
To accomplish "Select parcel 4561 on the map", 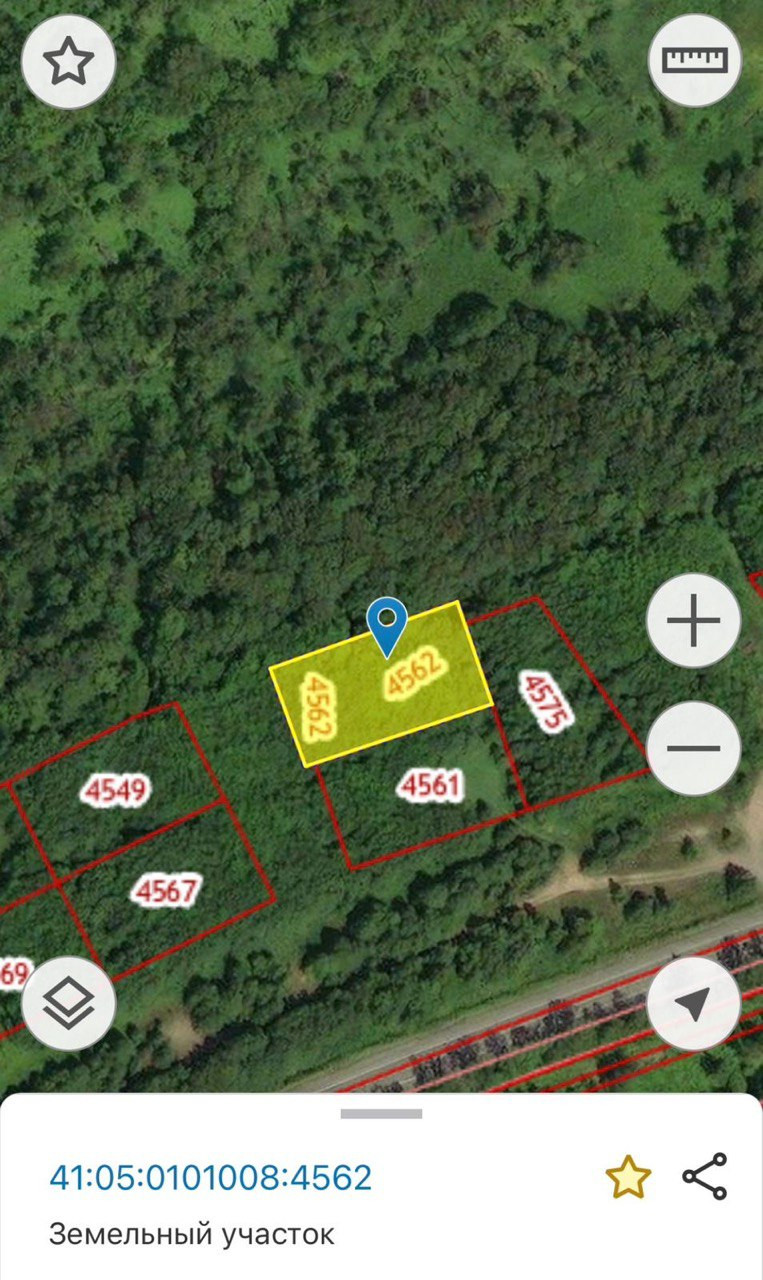I will (x=431, y=785).
